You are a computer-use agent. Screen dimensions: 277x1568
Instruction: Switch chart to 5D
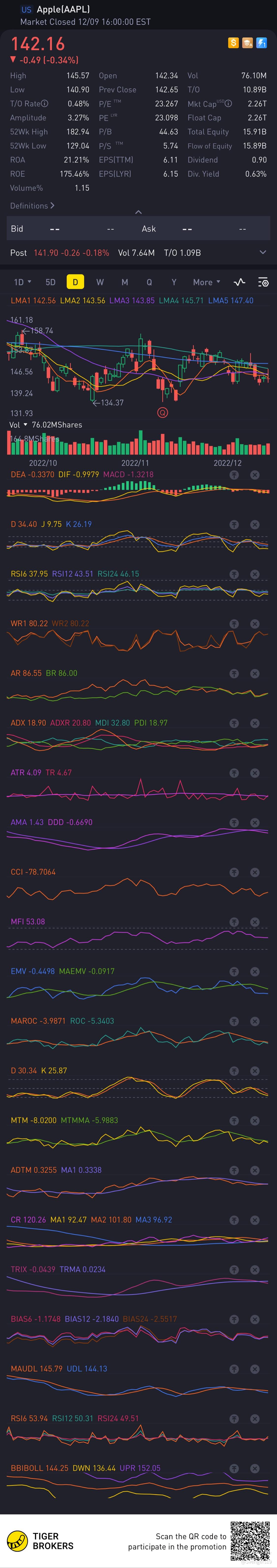[x=50, y=282]
